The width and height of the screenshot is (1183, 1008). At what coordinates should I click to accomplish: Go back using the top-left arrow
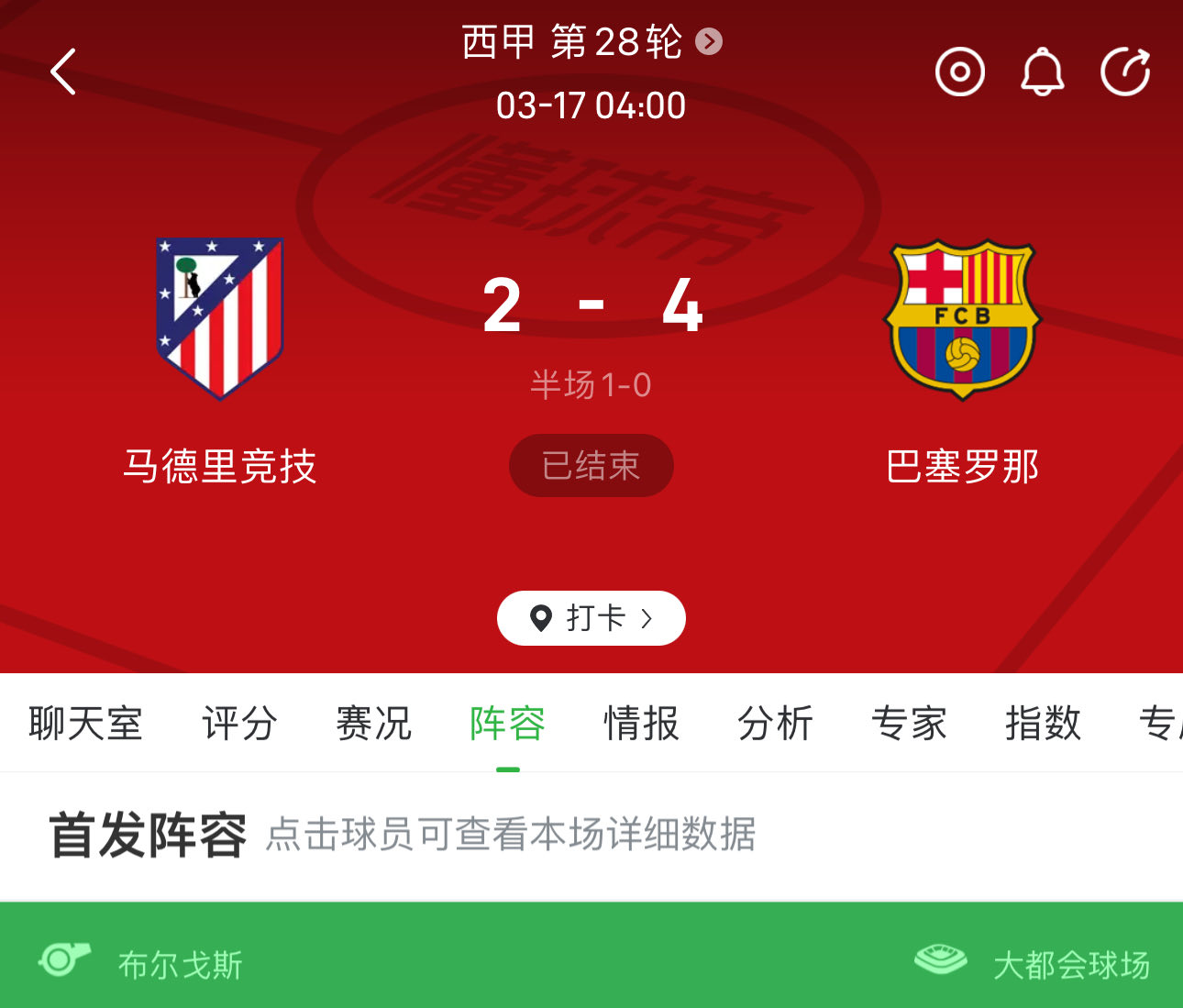pos(63,72)
